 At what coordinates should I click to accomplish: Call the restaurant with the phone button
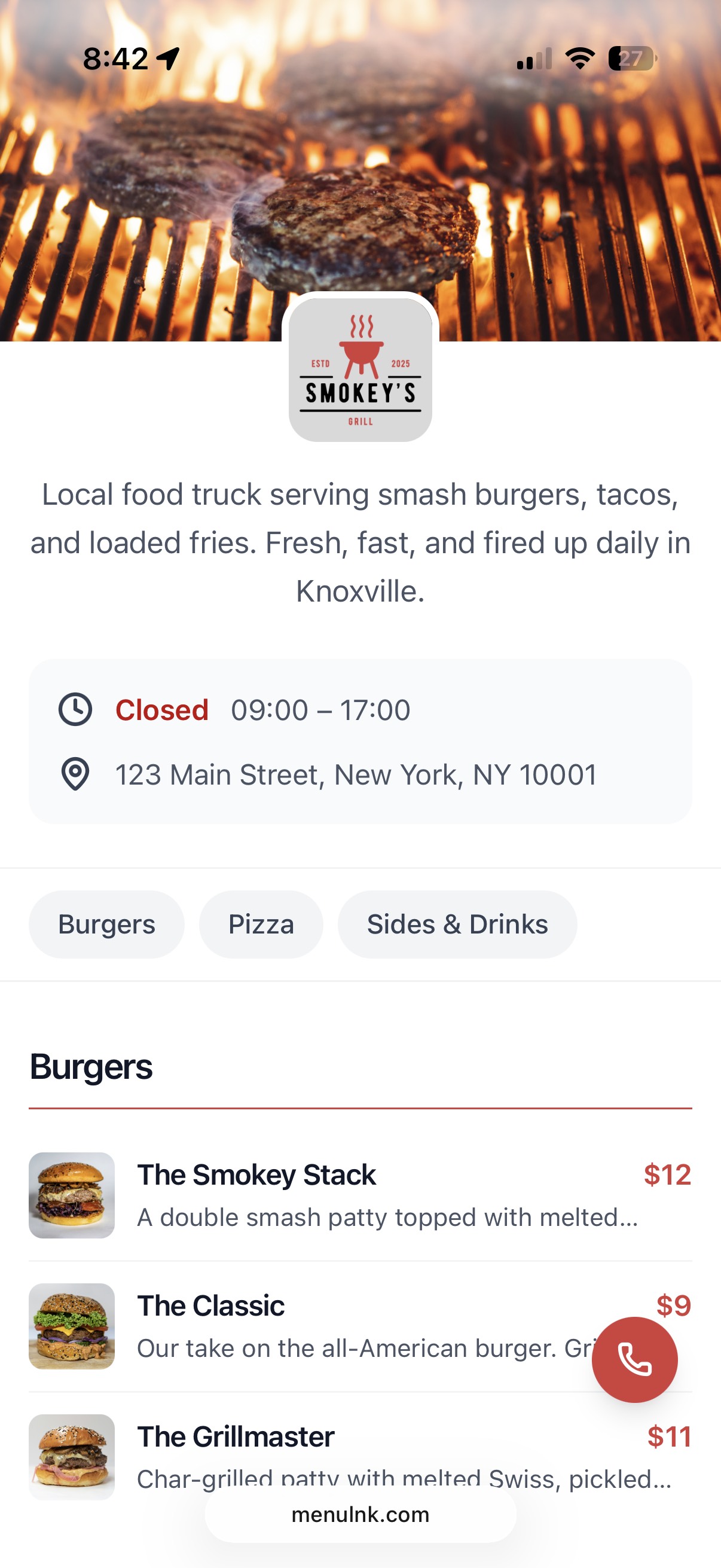pos(634,1359)
